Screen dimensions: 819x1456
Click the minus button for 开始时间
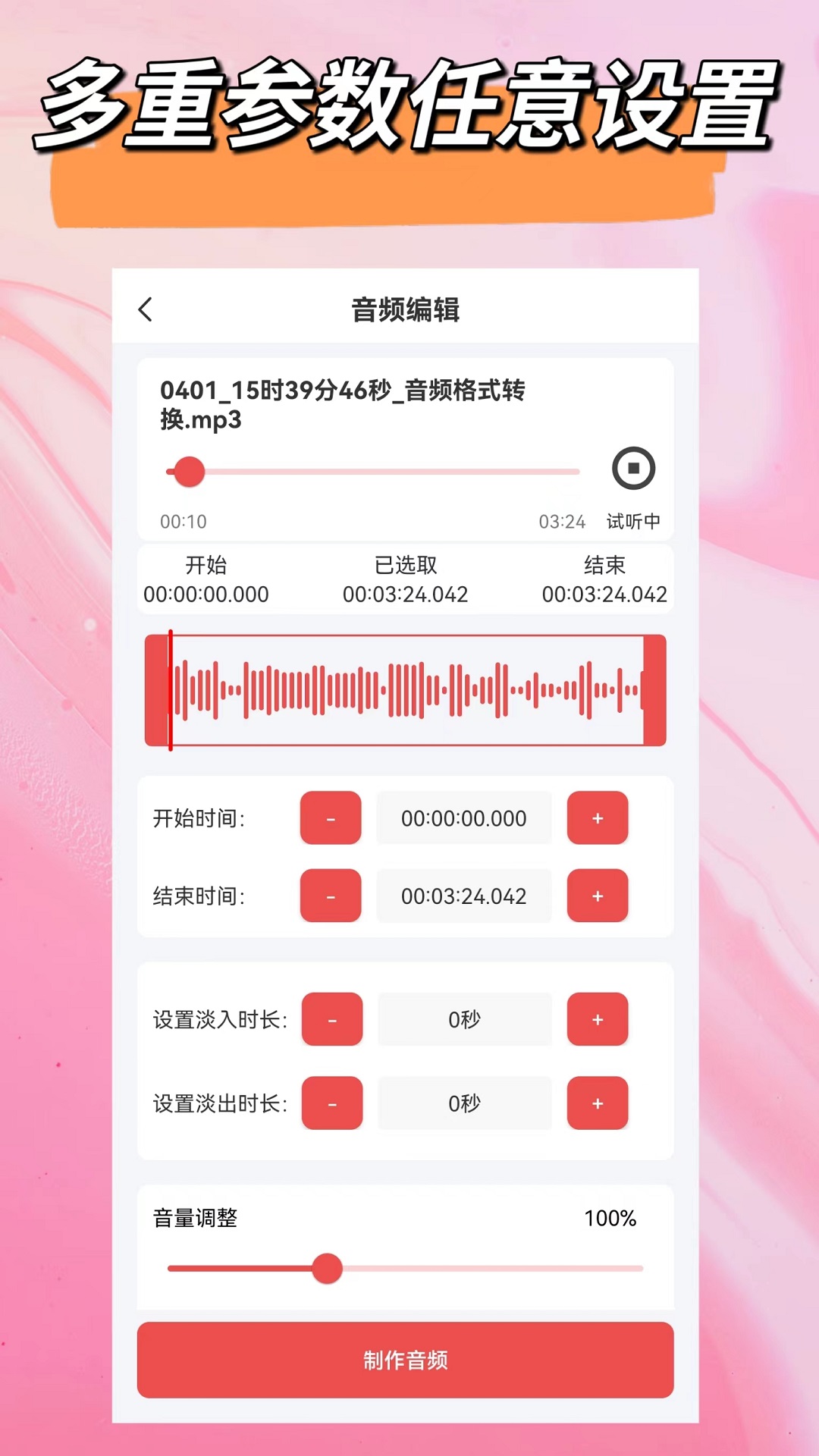331,818
